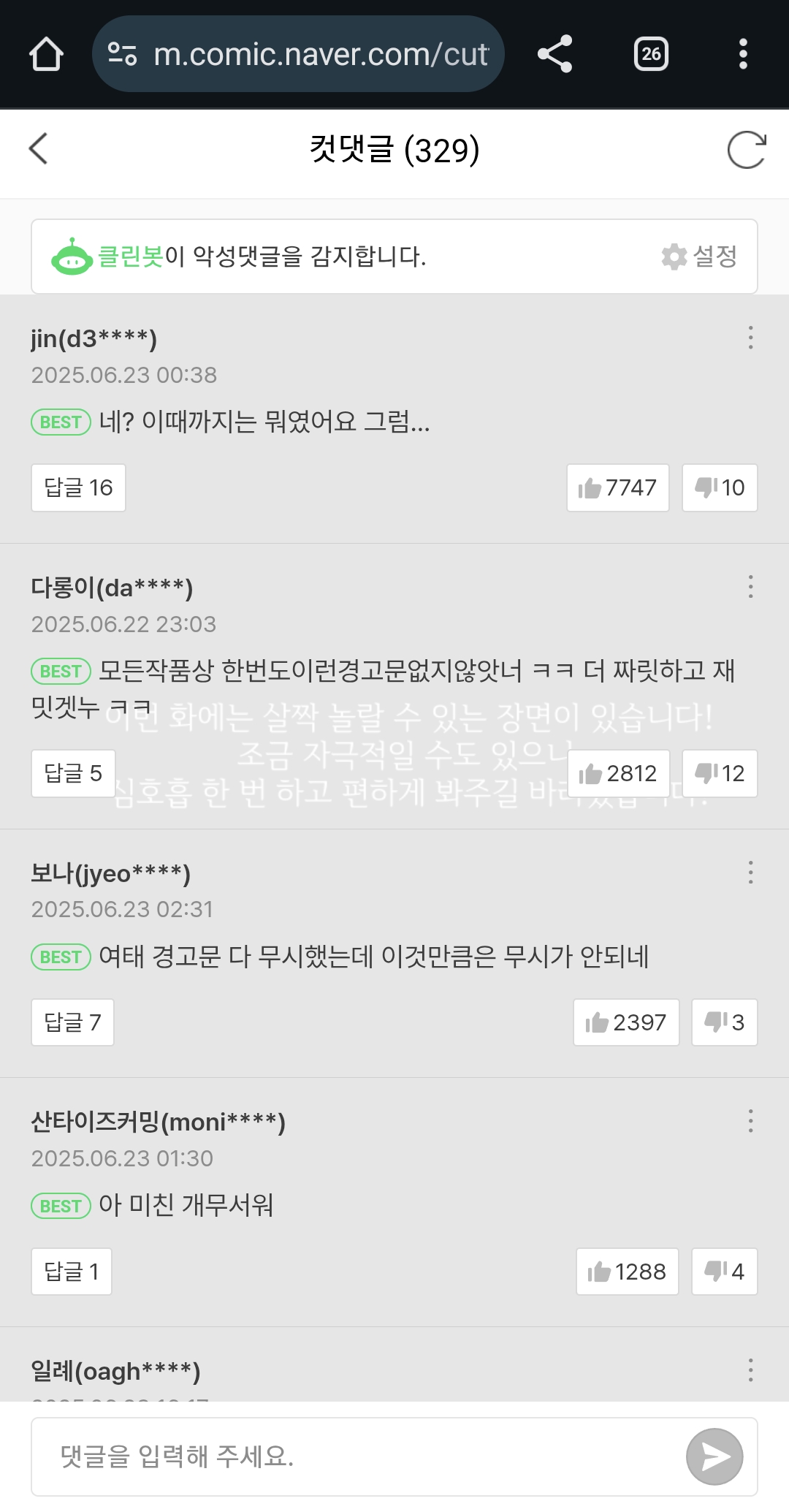View the 7 replies on 보나's comment
The width and height of the screenshot is (789, 1512).
pyautogui.click(x=72, y=1022)
